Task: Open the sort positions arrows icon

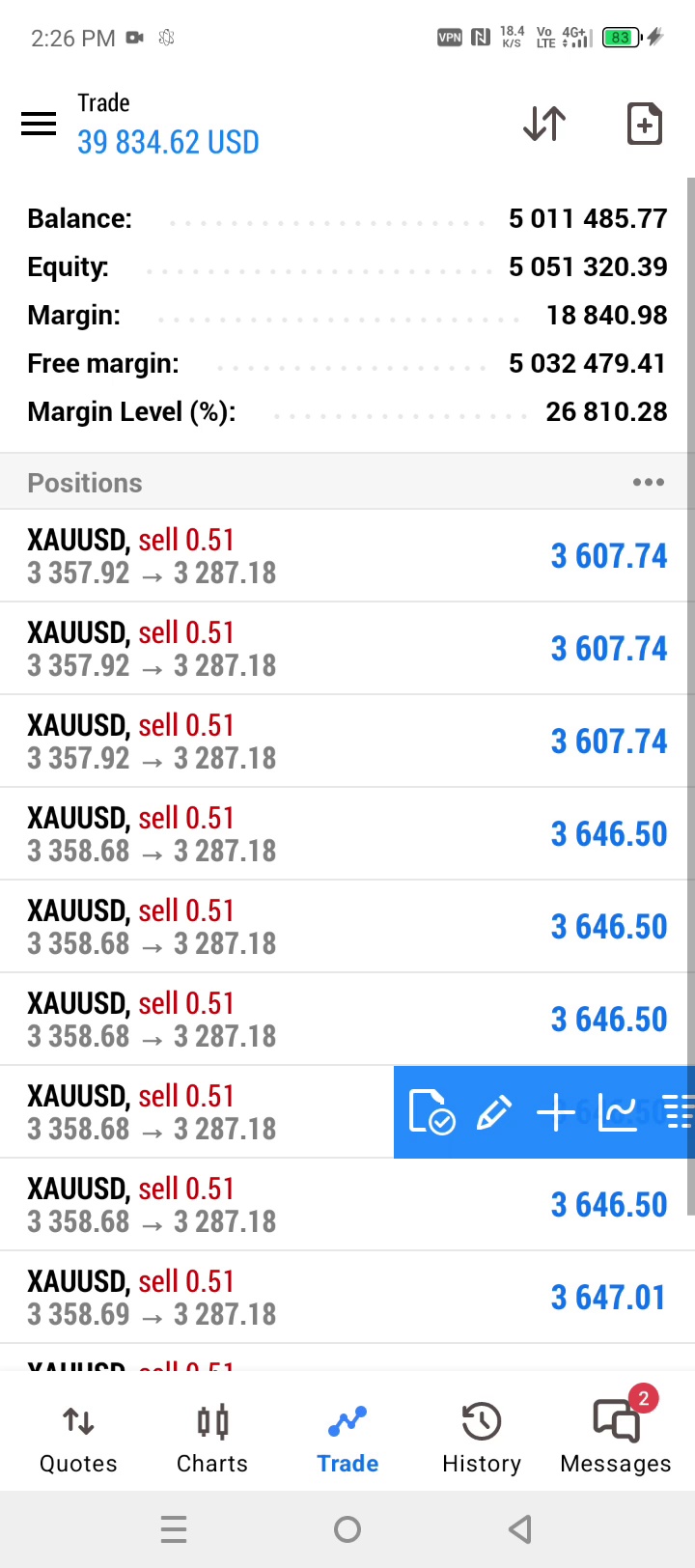Action: (544, 124)
